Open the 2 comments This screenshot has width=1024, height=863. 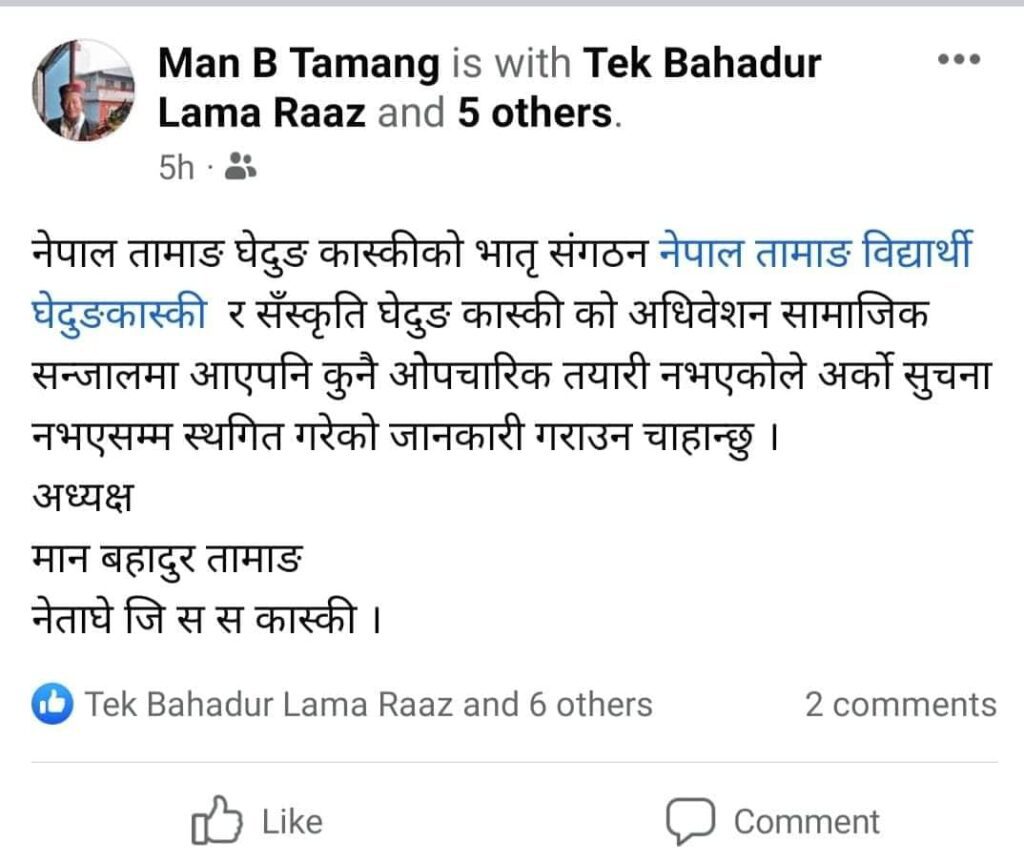tap(901, 704)
